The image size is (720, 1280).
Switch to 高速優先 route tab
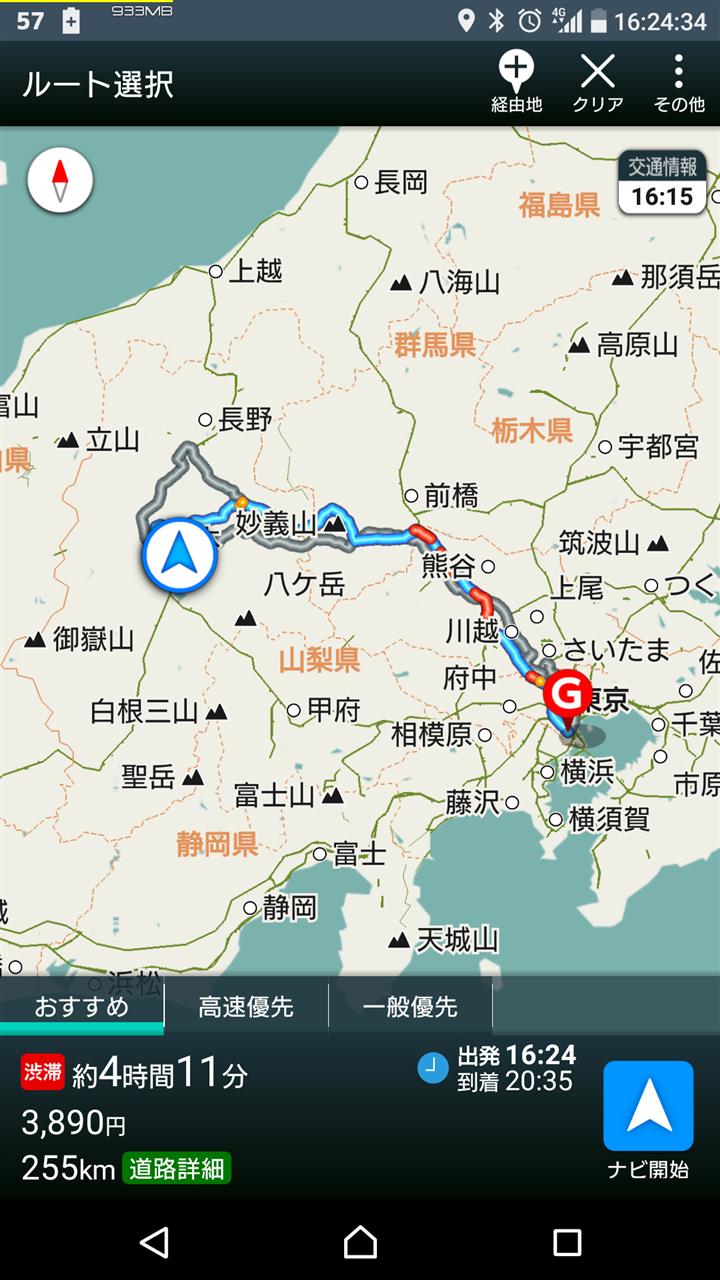[x=246, y=1007]
